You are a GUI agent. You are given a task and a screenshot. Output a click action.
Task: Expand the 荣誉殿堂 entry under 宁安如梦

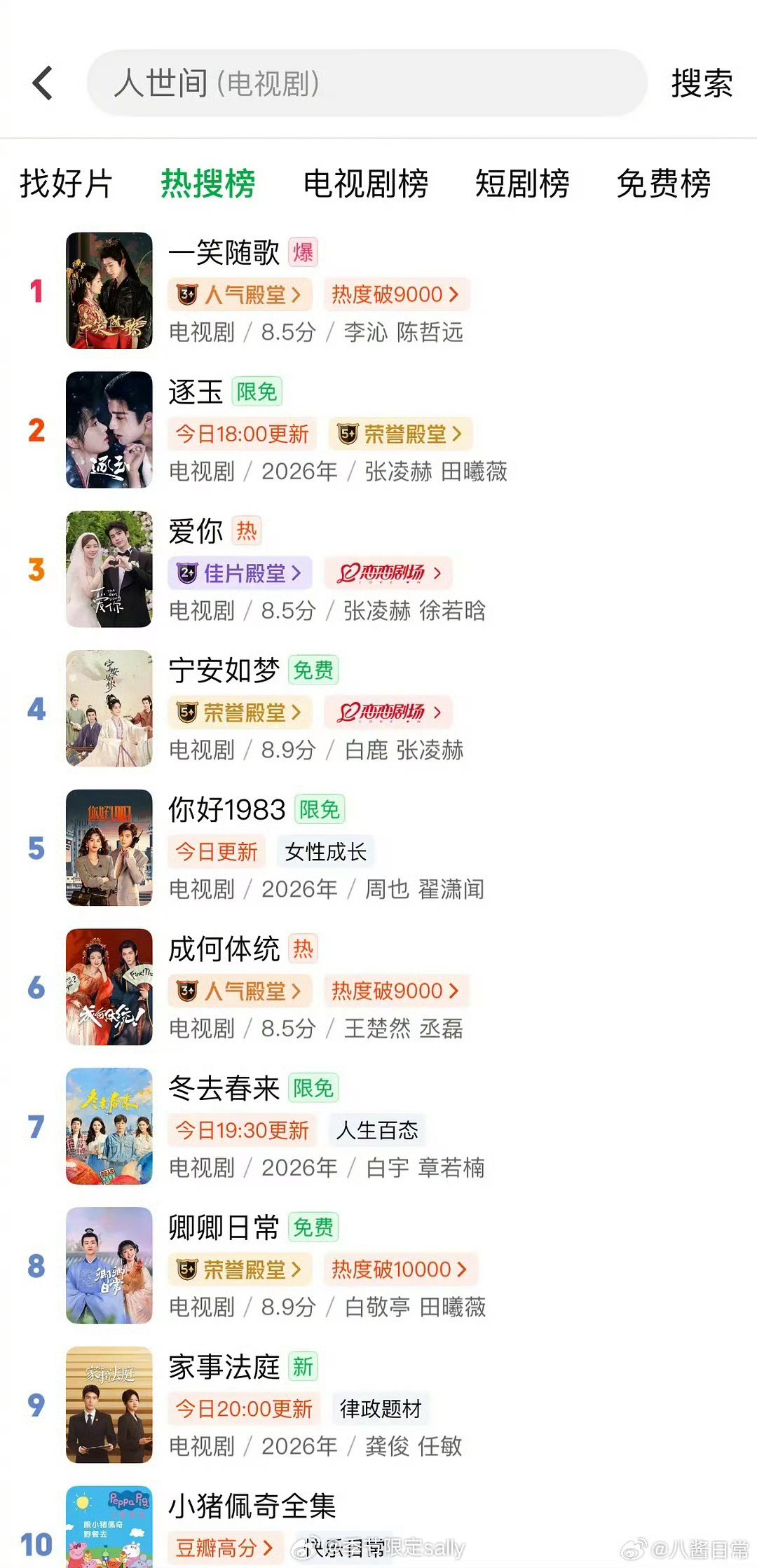[239, 712]
